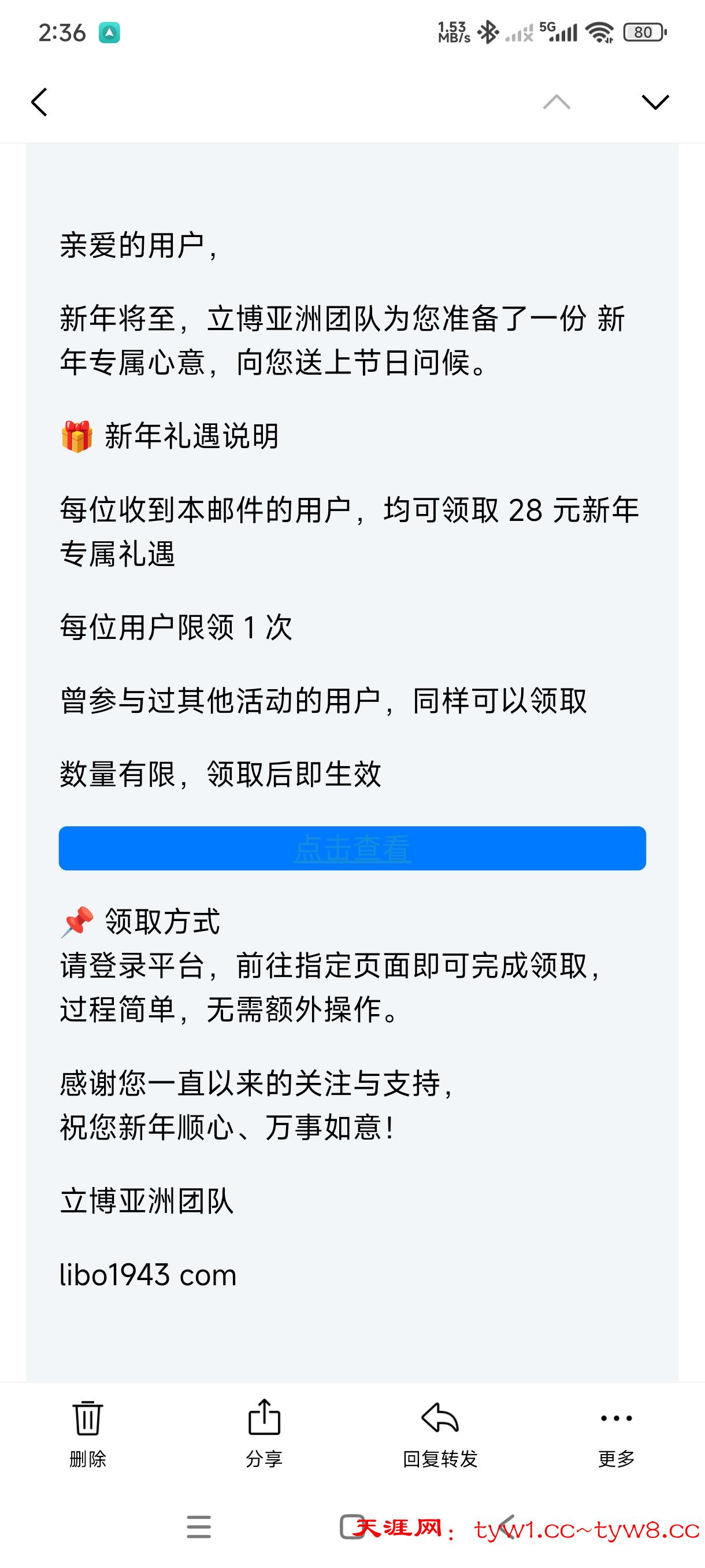Open recent apps from the navigation bar

199,1526
